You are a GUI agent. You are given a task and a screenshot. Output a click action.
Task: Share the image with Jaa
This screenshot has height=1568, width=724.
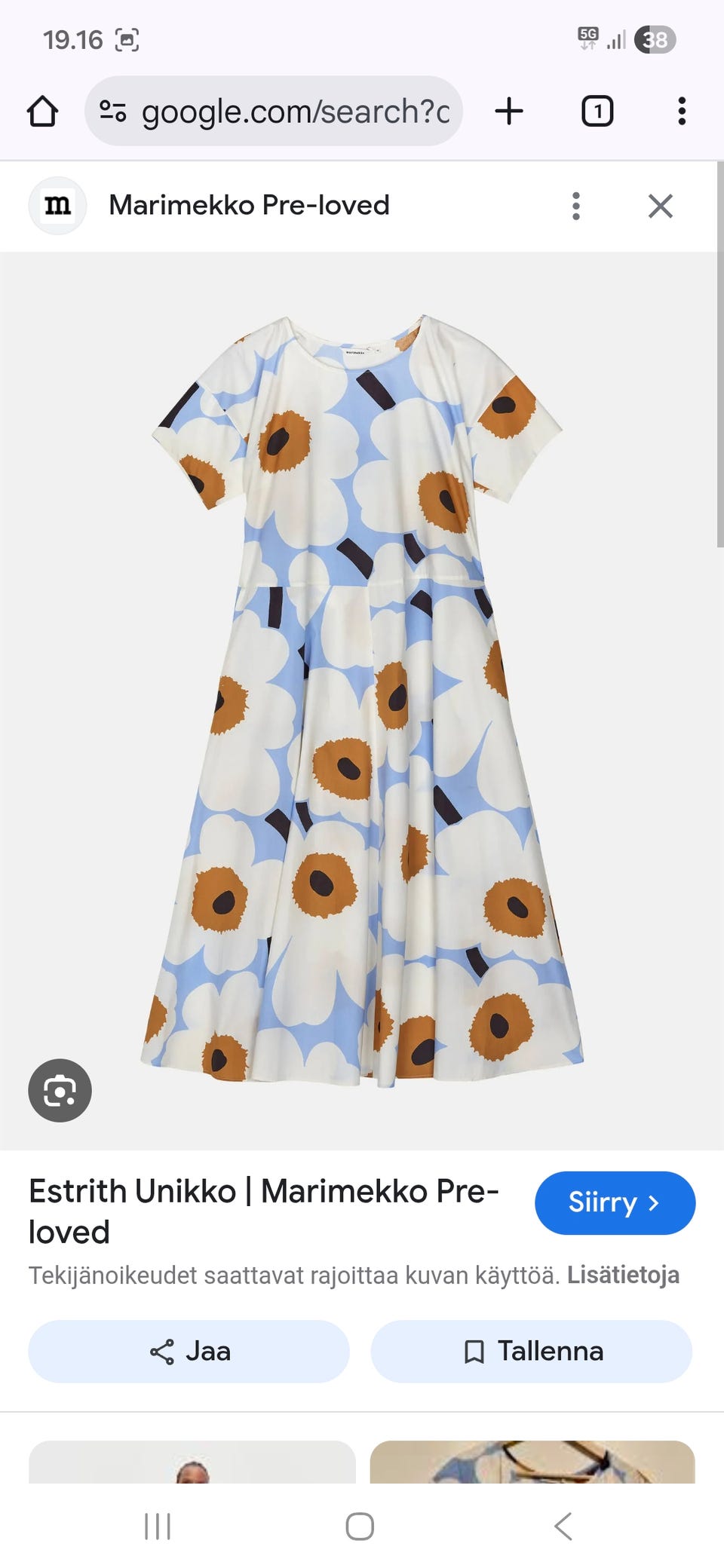point(189,1351)
